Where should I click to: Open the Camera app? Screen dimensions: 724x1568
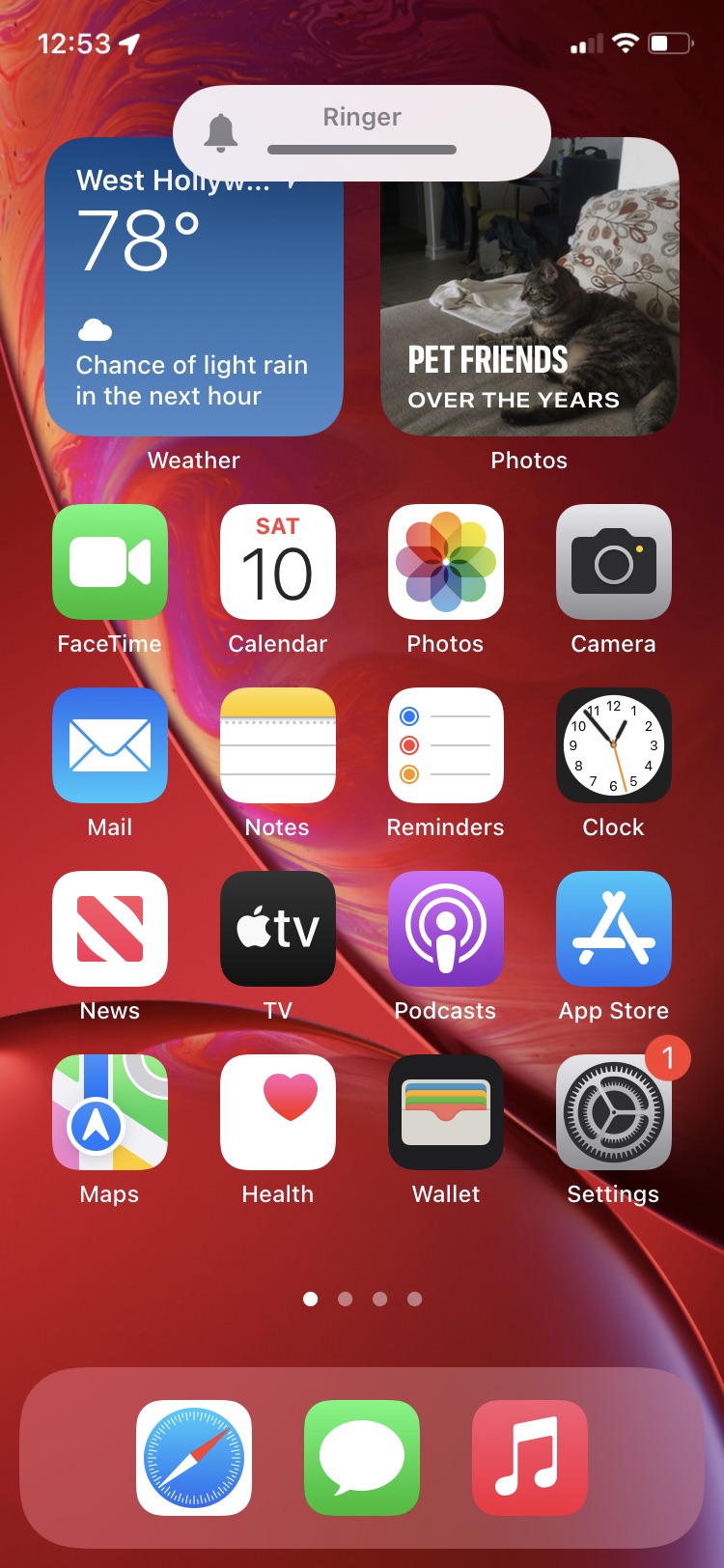(613, 562)
